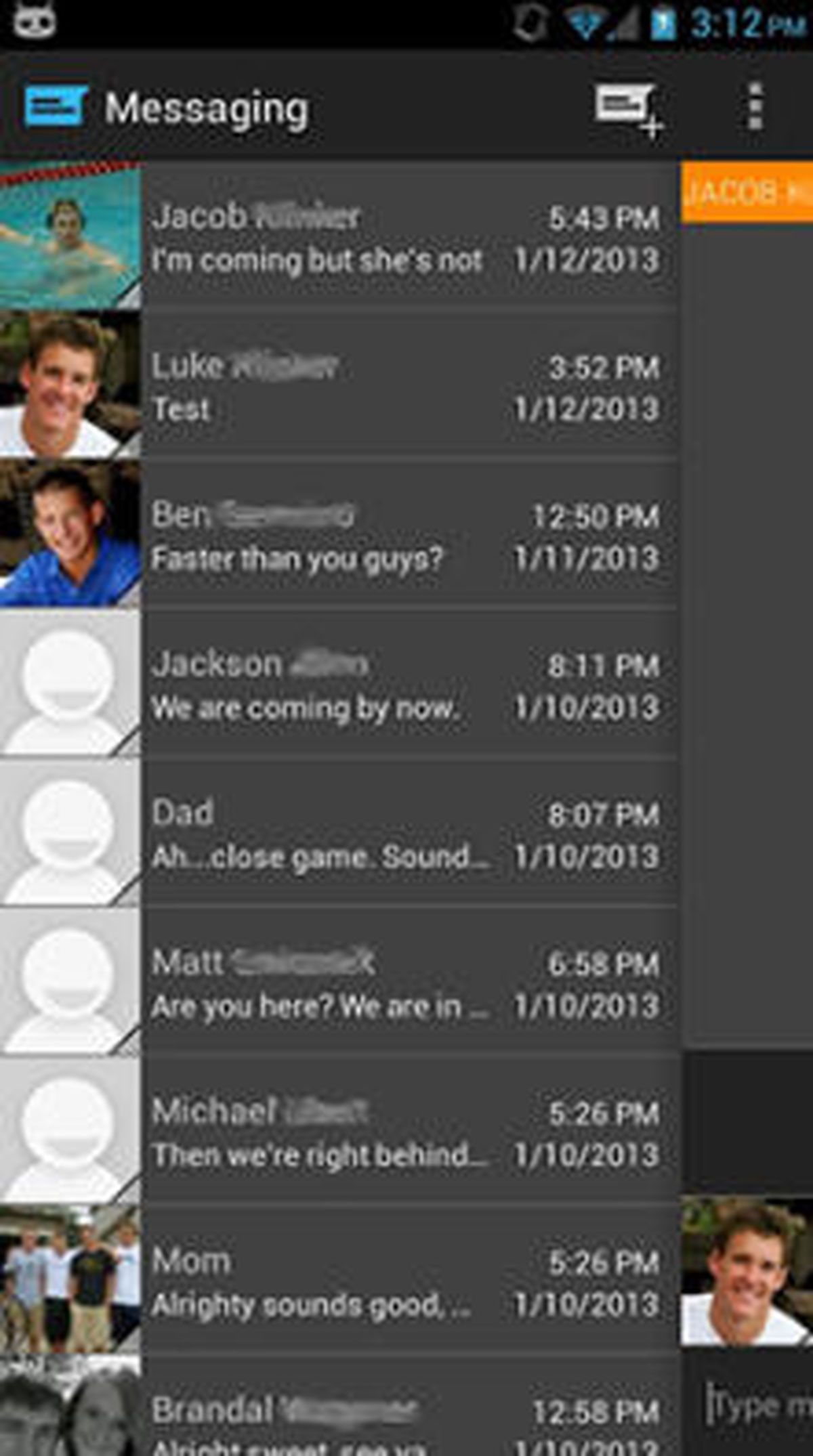The height and width of the screenshot is (1456, 813).
Task: Tap Mom's group contact photo
Action: [70, 1280]
